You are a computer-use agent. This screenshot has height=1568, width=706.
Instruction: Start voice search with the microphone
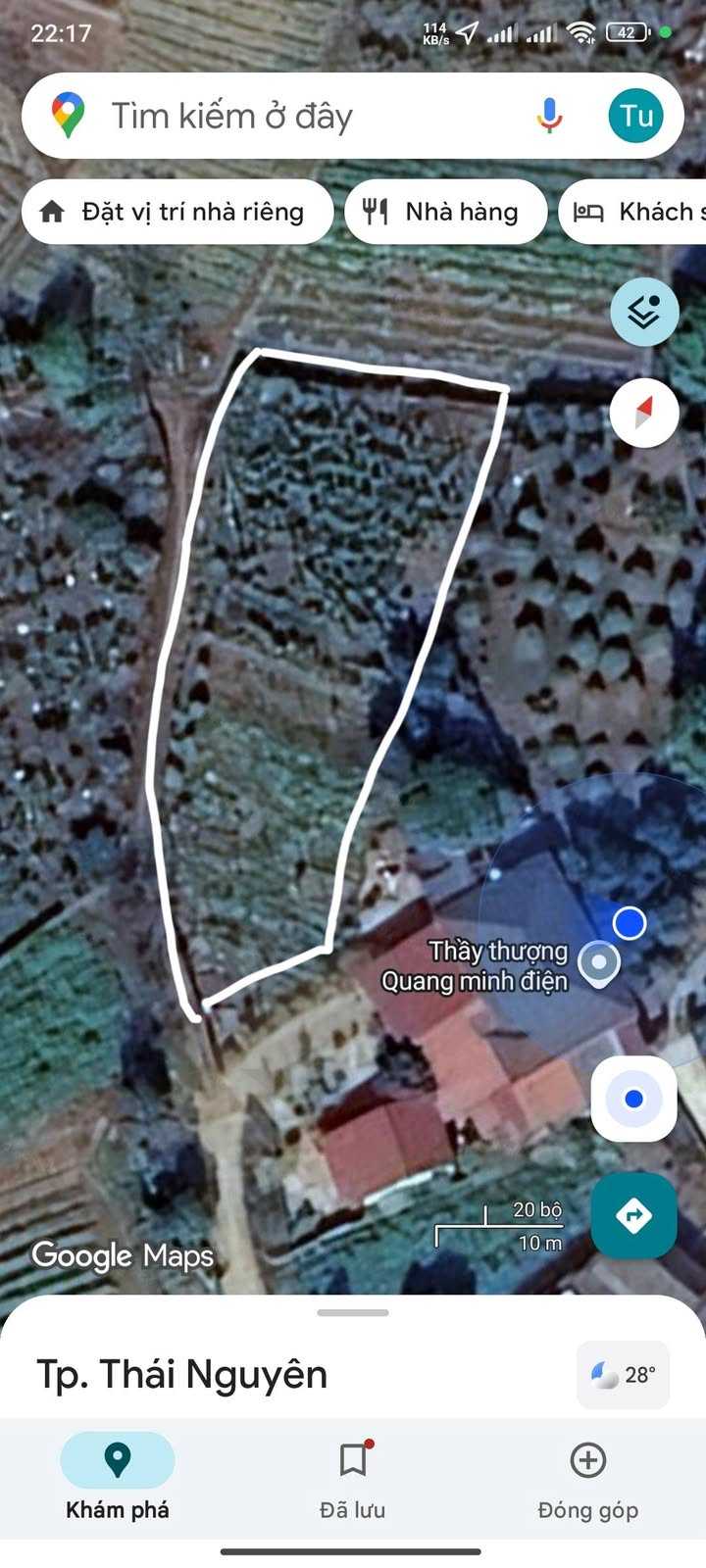[x=550, y=117]
